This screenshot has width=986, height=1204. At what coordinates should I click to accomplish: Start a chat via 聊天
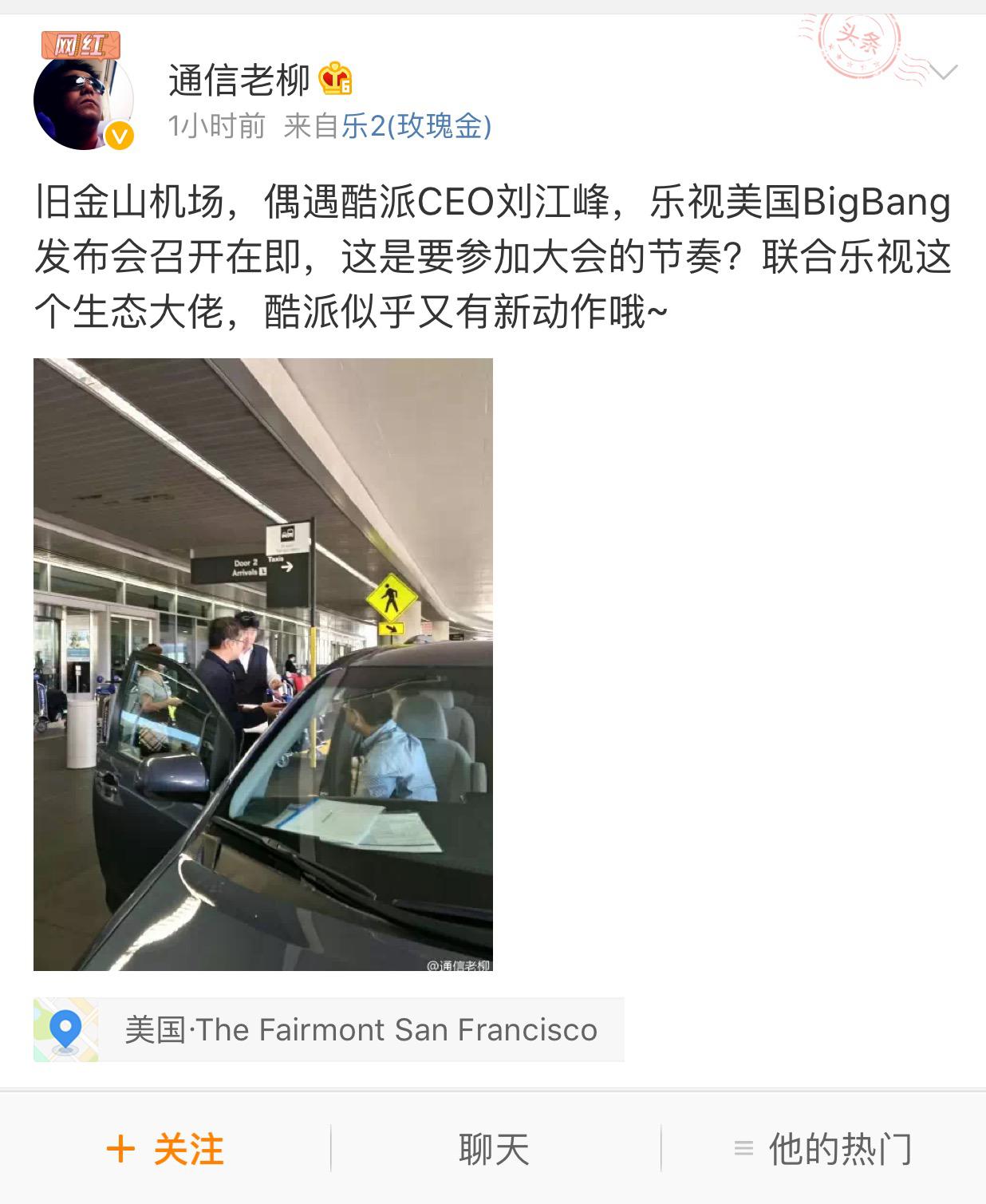tap(494, 1149)
